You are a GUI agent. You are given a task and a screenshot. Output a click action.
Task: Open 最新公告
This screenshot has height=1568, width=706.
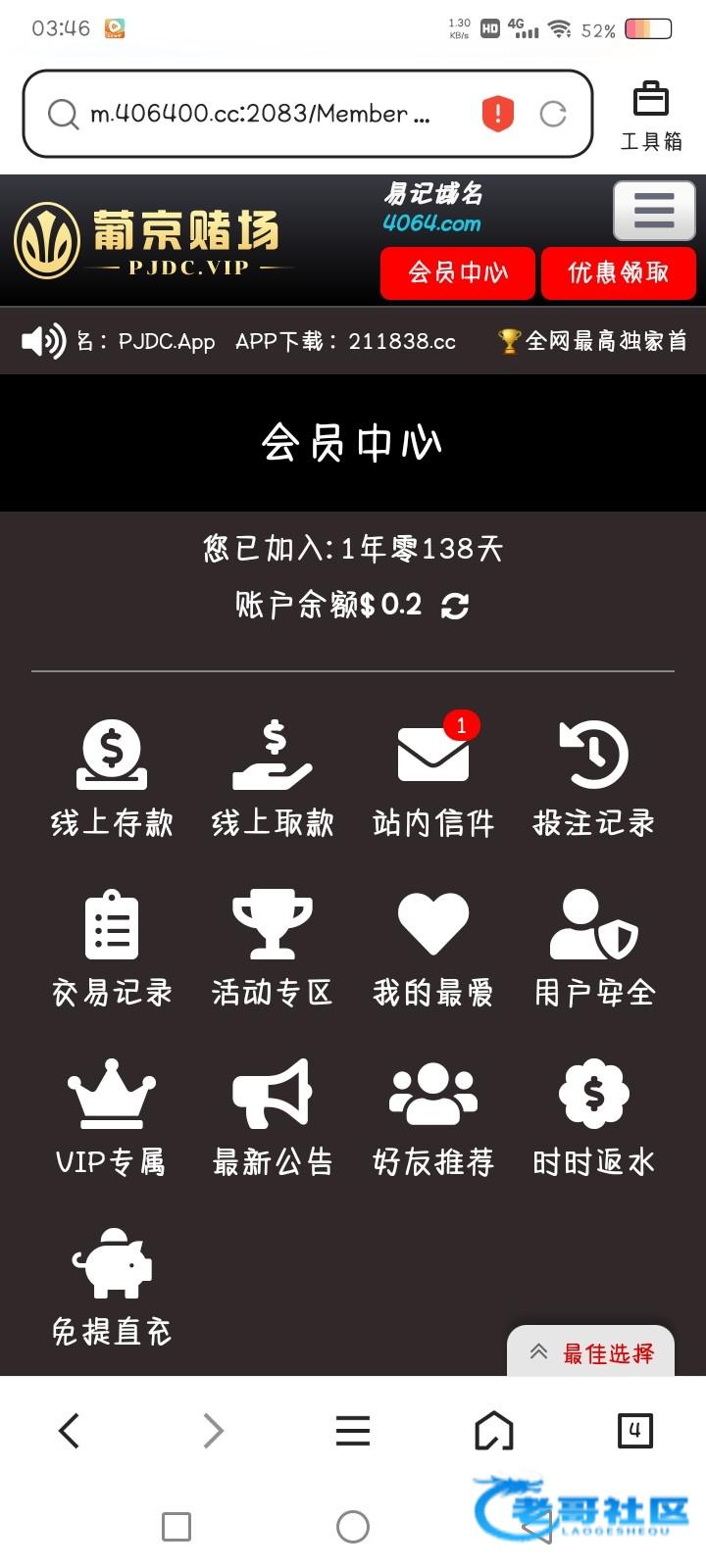click(x=273, y=1118)
